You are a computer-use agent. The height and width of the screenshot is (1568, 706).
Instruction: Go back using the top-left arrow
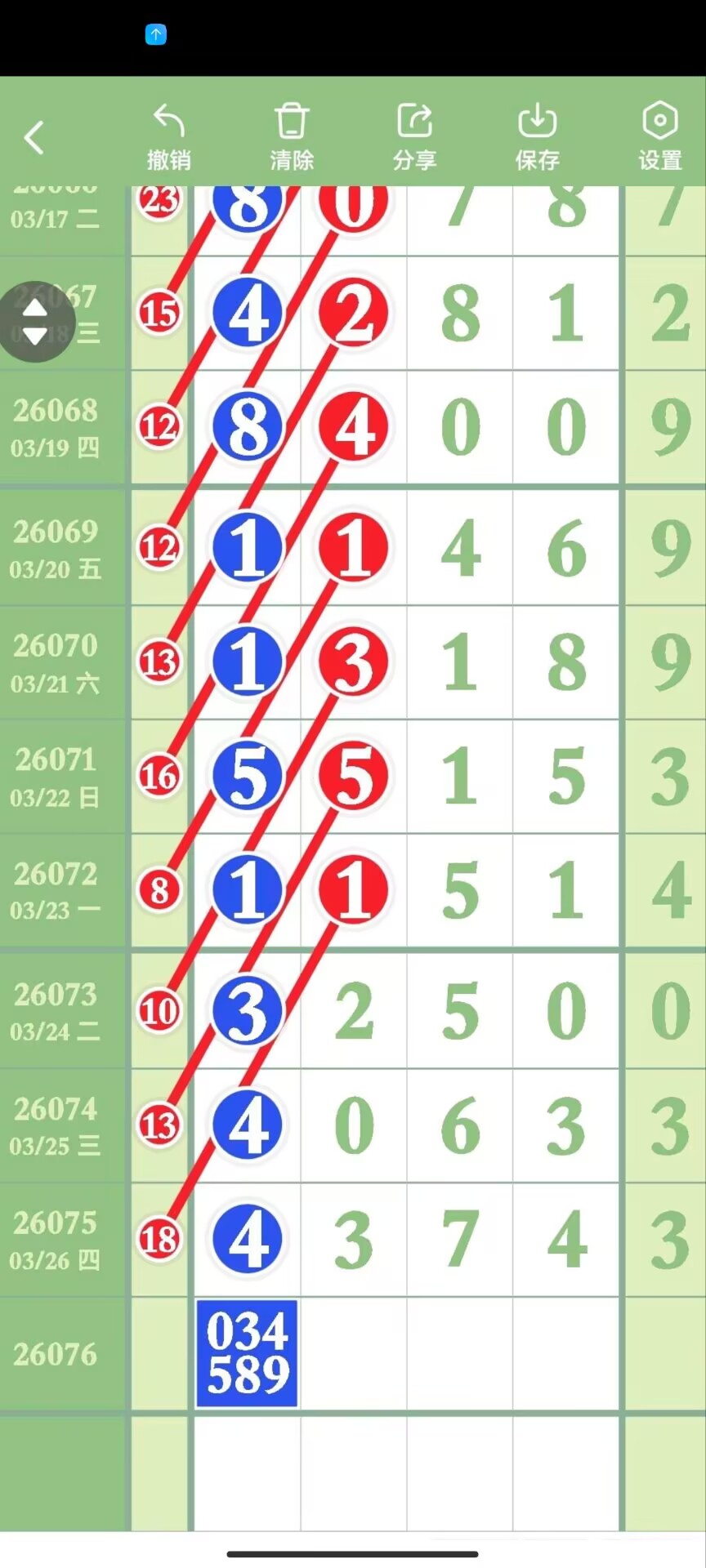click(x=34, y=137)
